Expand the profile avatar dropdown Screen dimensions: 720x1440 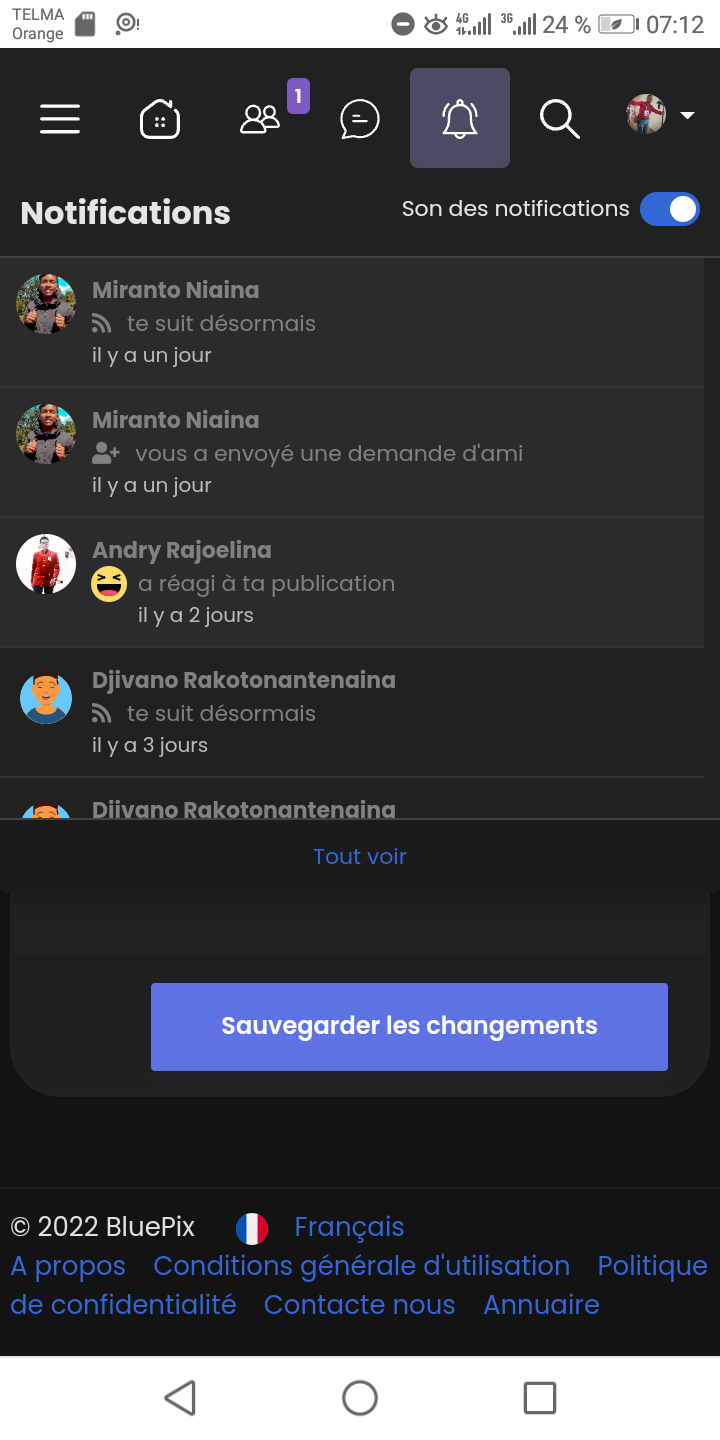[660, 116]
